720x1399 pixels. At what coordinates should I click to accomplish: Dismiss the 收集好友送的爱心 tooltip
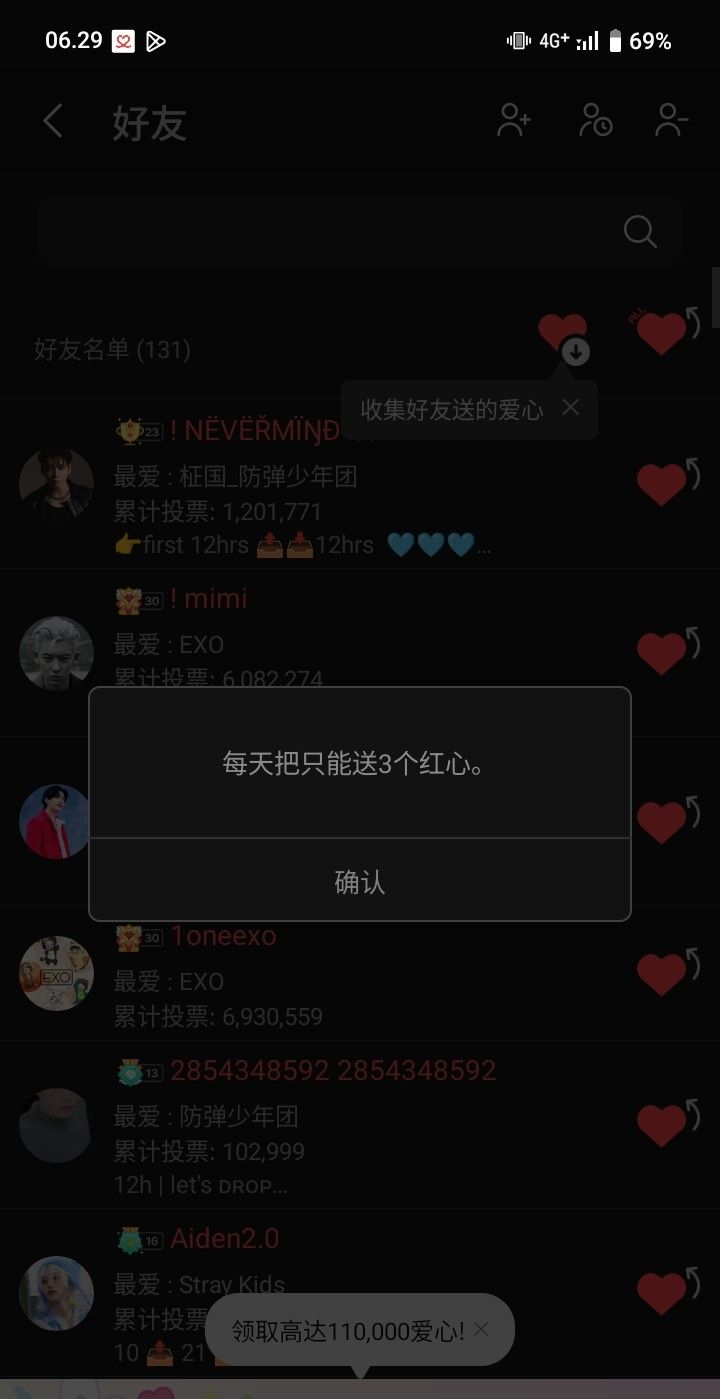click(570, 407)
